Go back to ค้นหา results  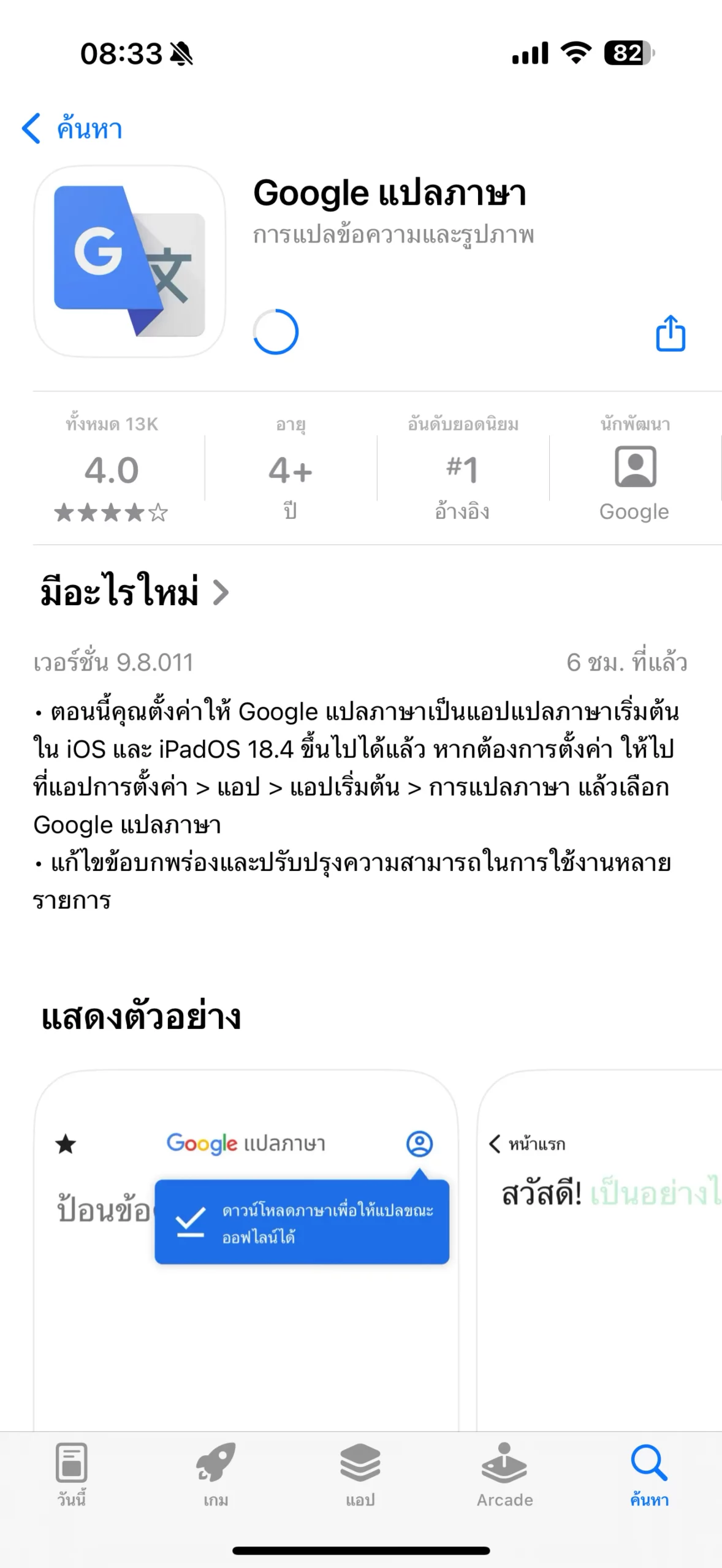pos(72,129)
